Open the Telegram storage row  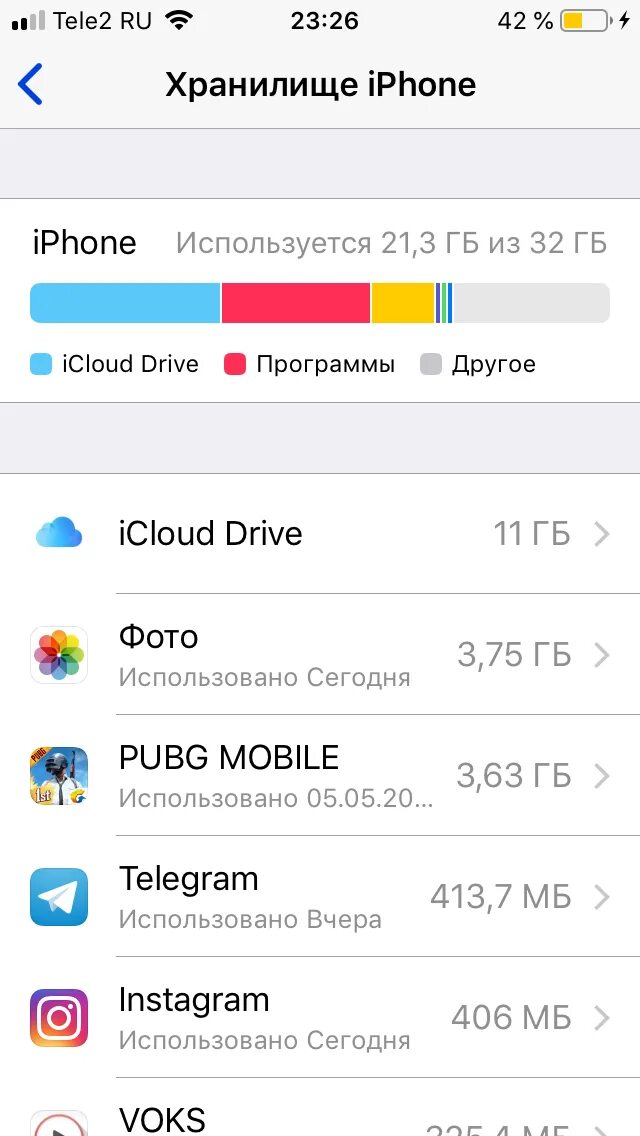tap(320, 897)
